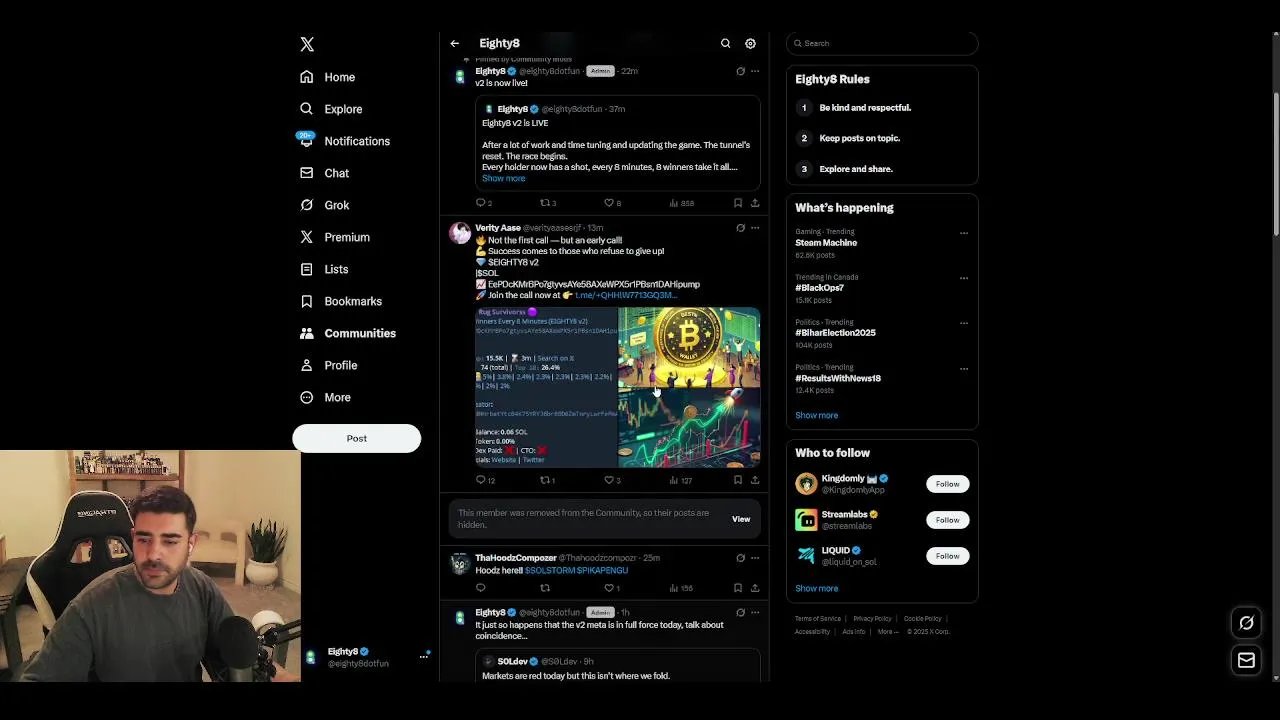This screenshot has height=720, width=1280.
Task: Like Verity Aase's post
Action: (609, 480)
